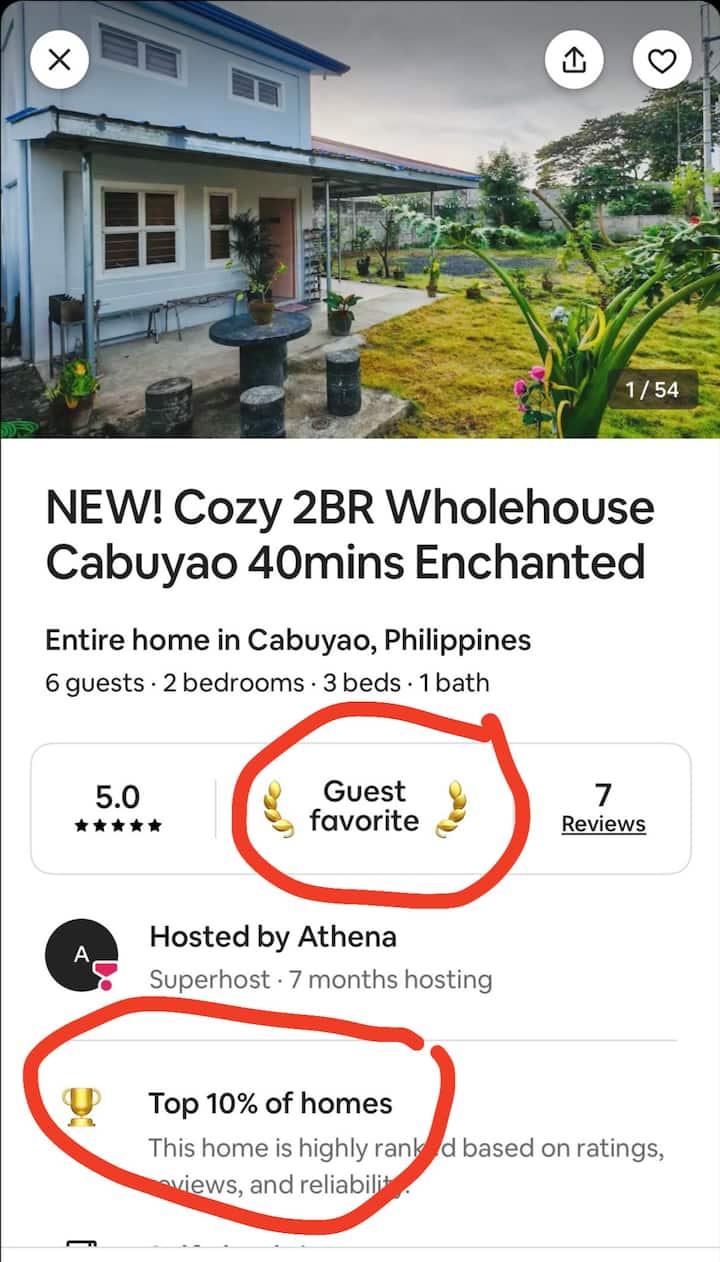Open the 7 Reviews link
The image size is (720, 1262).
tap(603, 824)
